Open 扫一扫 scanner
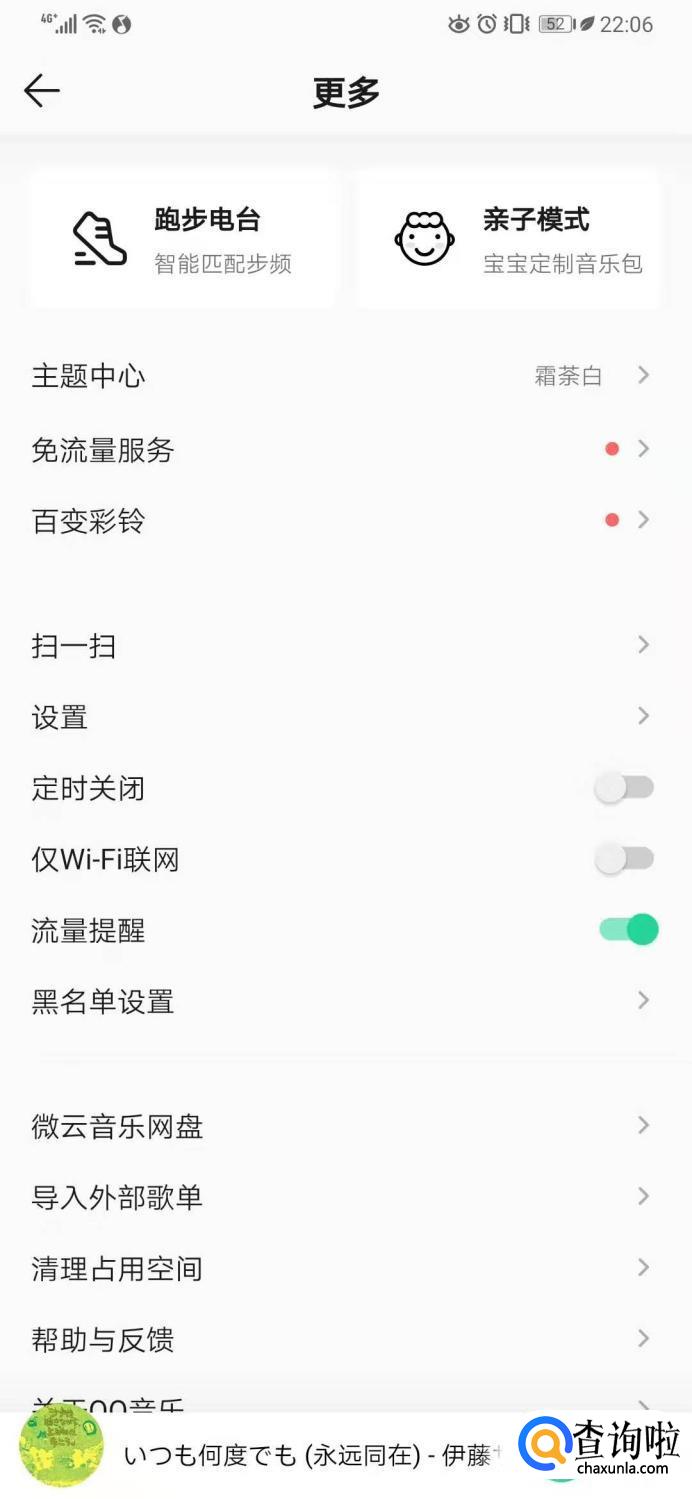The height and width of the screenshot is (1499, 692). pyautogui.click(x=340, y=645)
